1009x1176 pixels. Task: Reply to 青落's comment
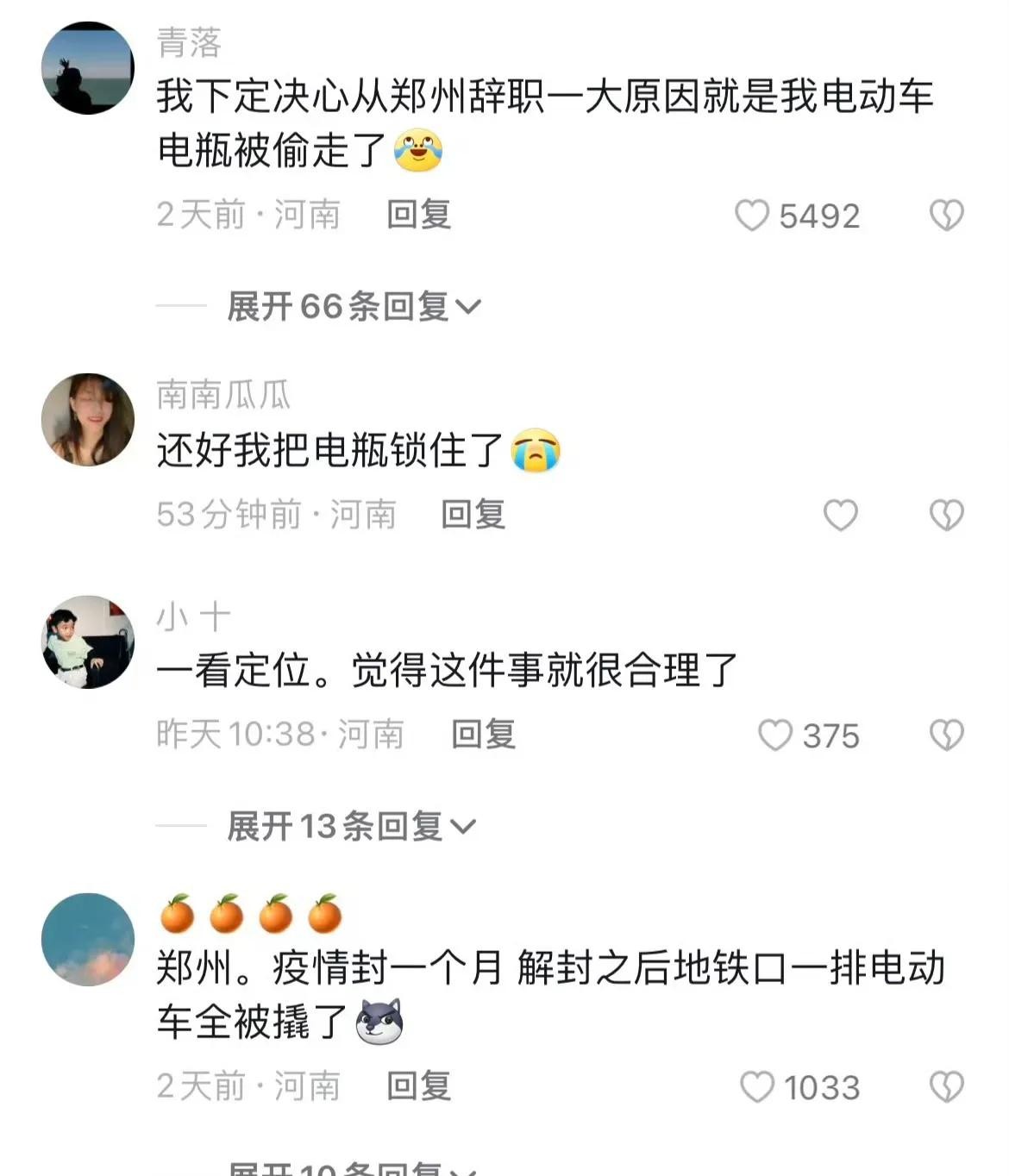coord(418,215)
